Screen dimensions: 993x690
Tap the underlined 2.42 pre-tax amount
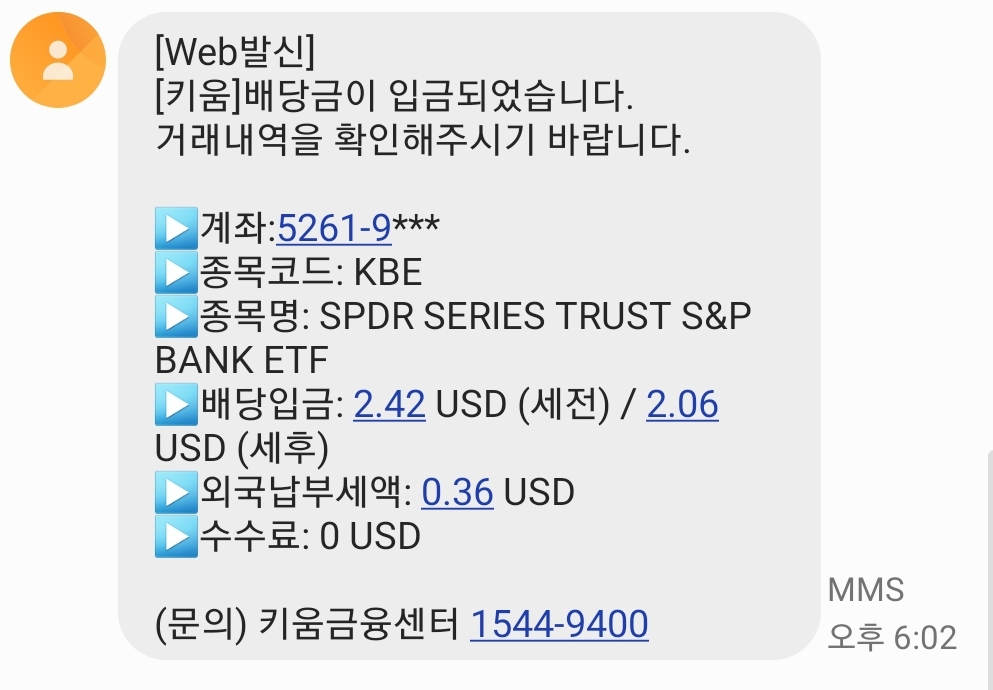pos(389,404)
